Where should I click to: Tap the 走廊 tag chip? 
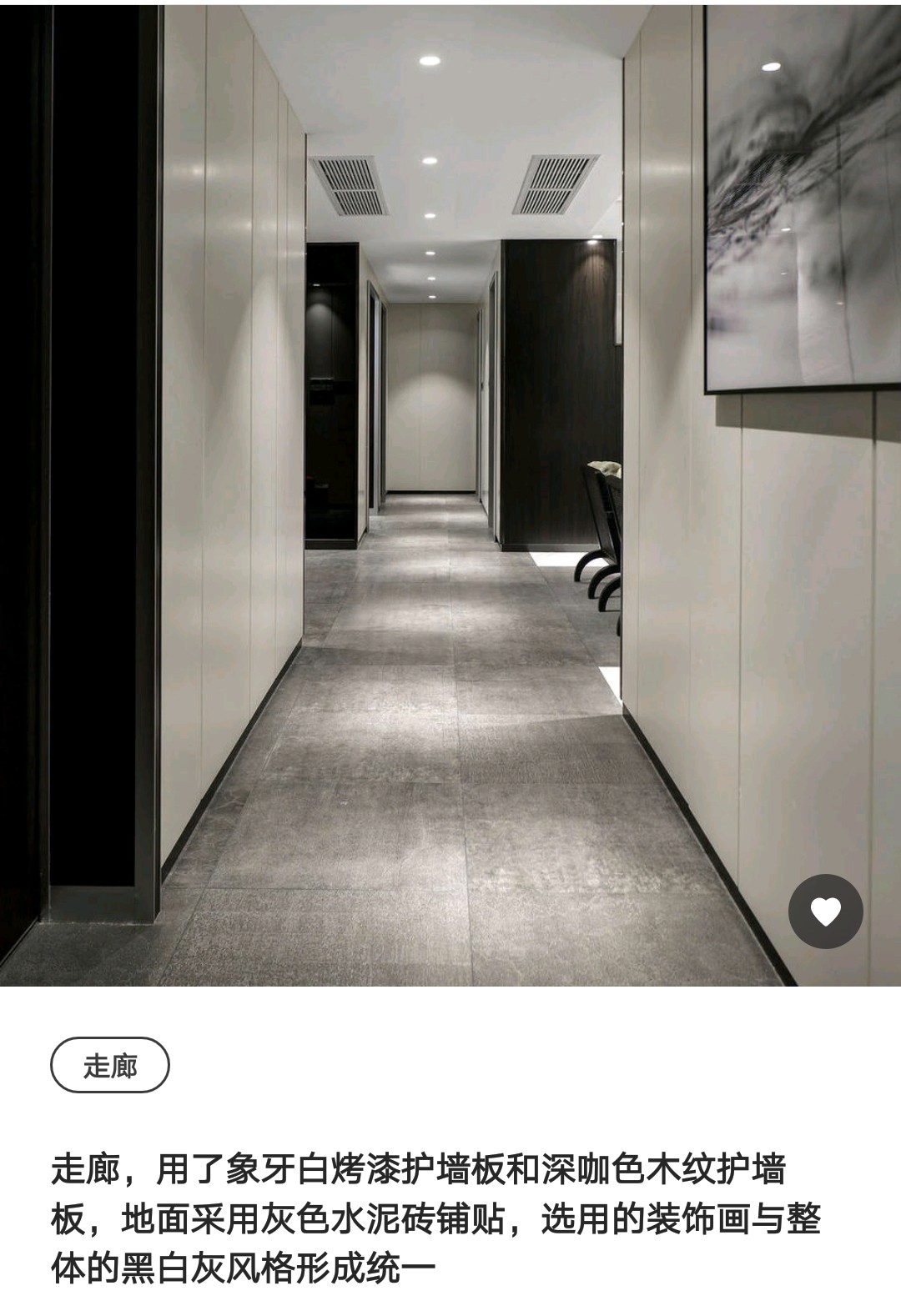110,1065
